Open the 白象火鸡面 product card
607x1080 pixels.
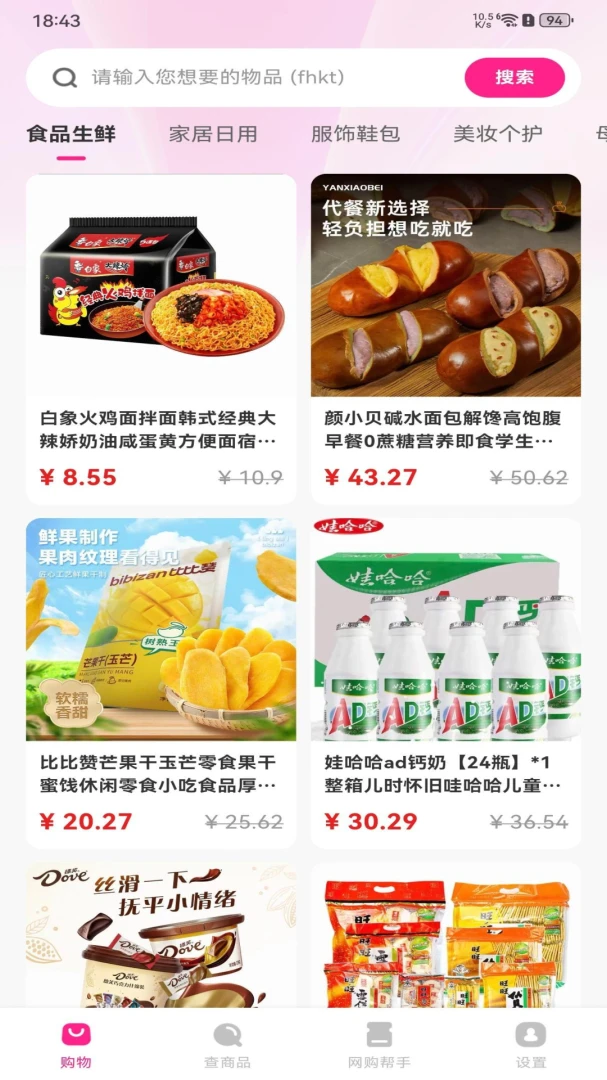[161, 340]
